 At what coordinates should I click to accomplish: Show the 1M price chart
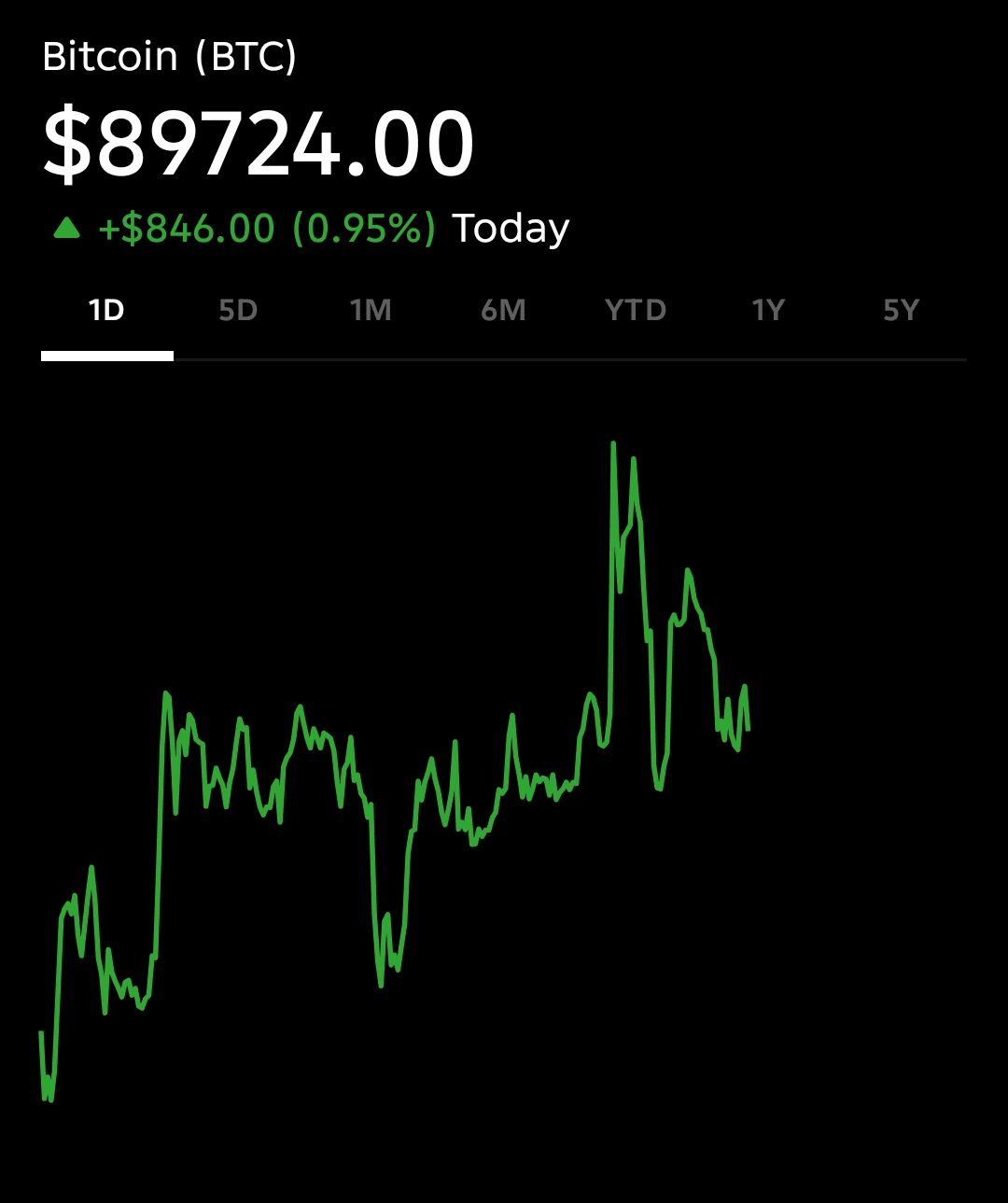[x=371, y=311]
